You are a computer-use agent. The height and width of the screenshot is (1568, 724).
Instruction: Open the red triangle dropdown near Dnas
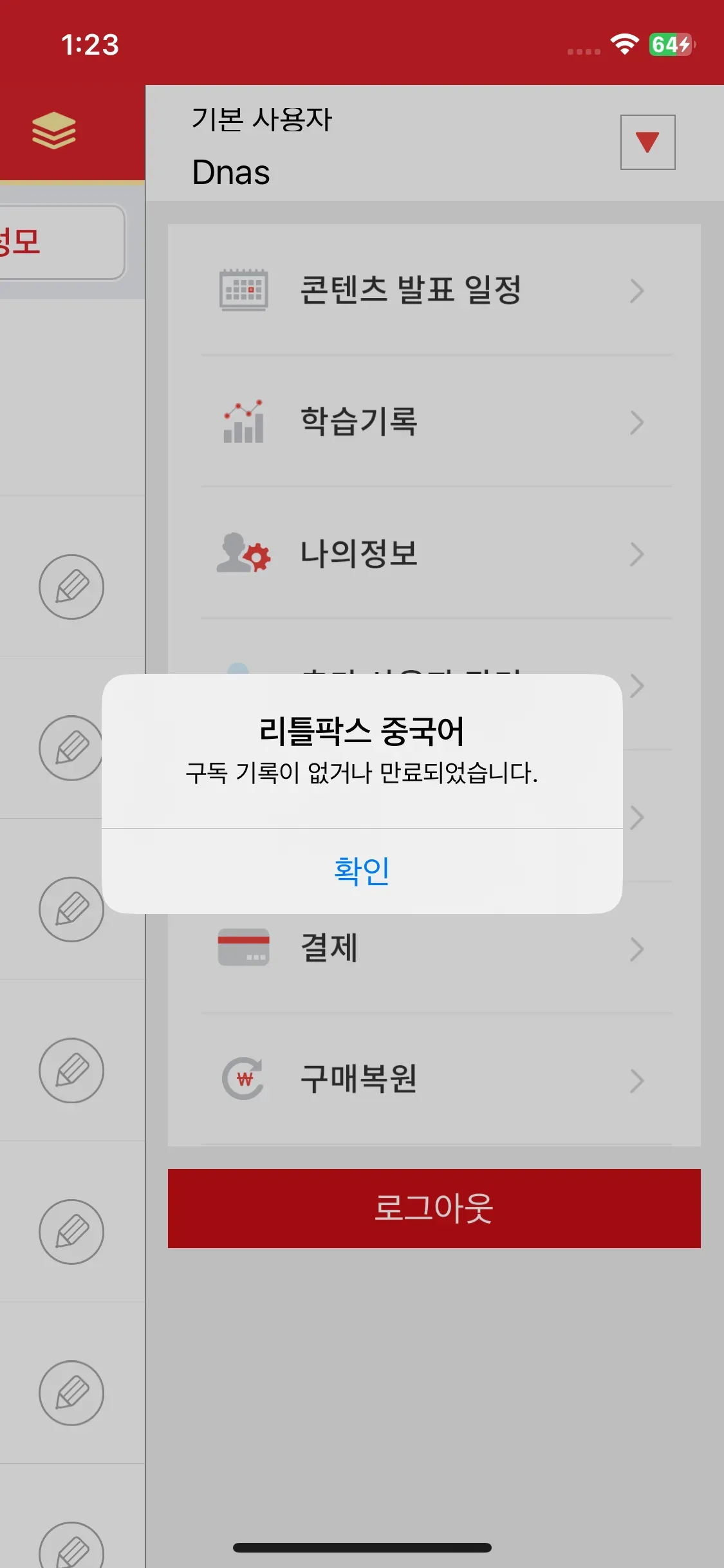tap(647, 142)
